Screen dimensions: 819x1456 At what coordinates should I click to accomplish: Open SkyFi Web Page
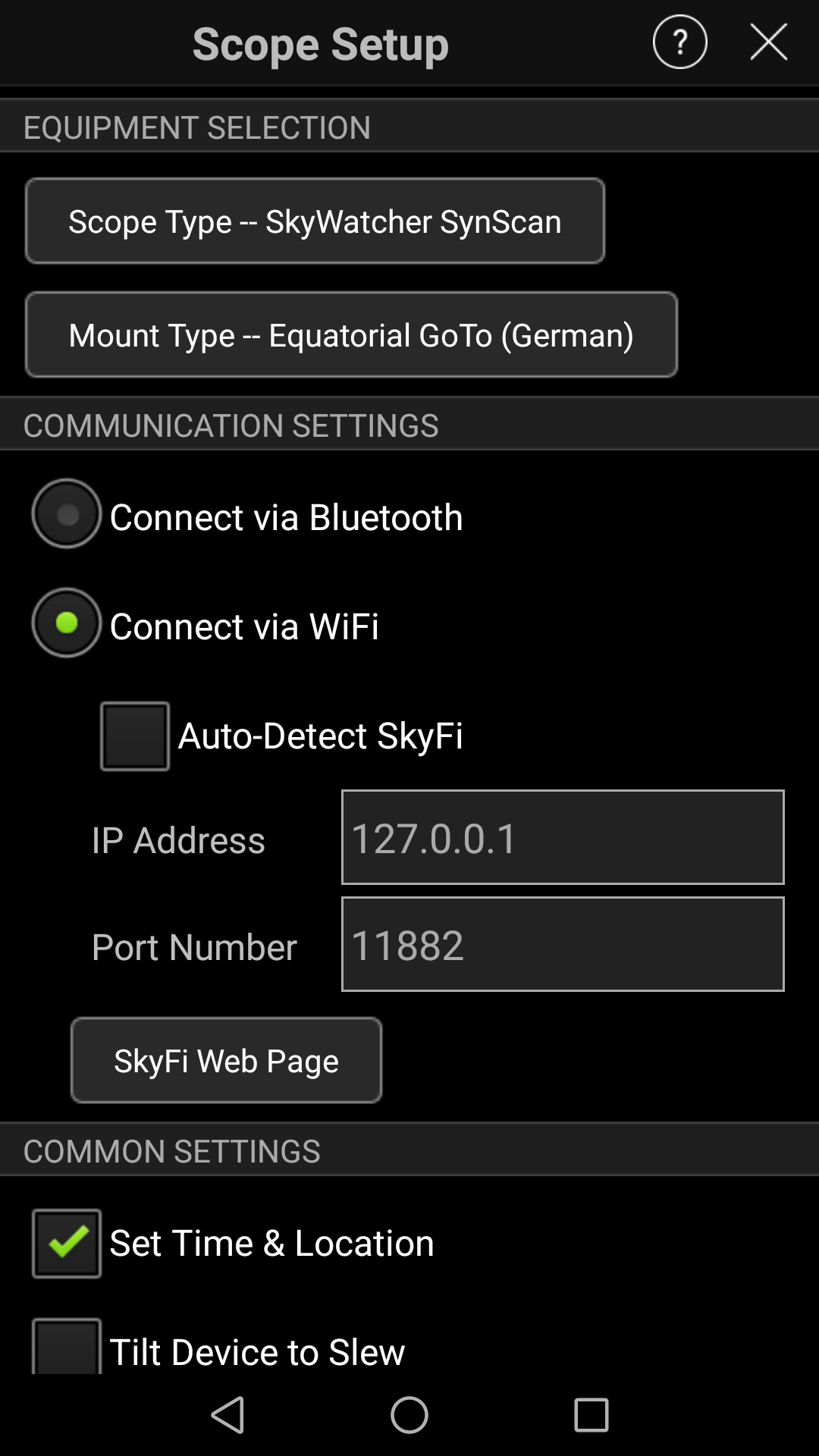pyautogui.click(x=226, y=1060)
